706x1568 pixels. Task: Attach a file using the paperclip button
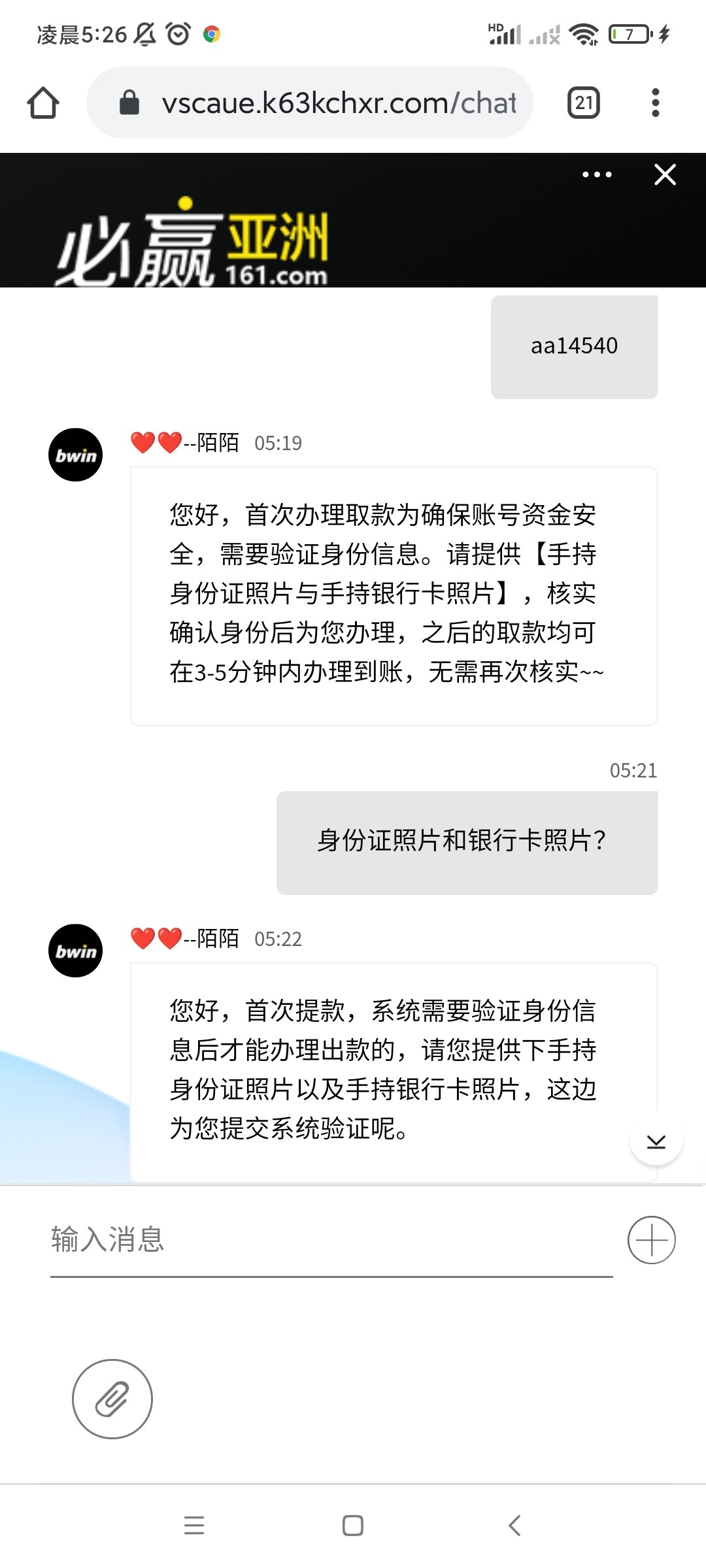tap(112, 1399)
